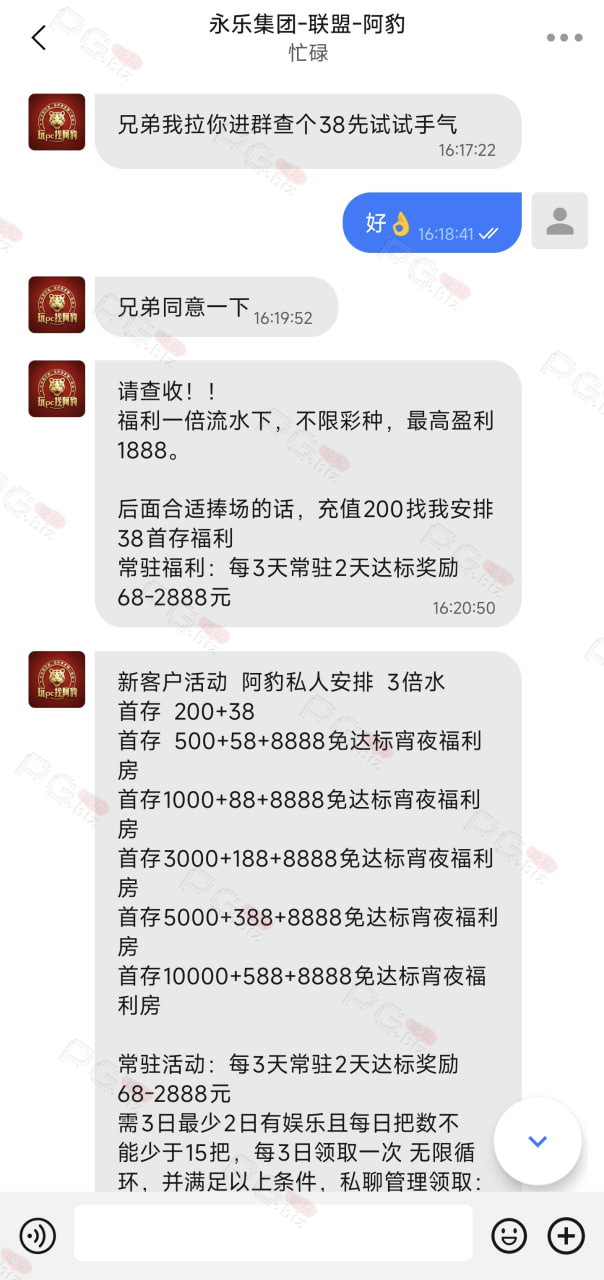Open the plus attachment menu
Screen dimensions: 604x1280
566,1236
